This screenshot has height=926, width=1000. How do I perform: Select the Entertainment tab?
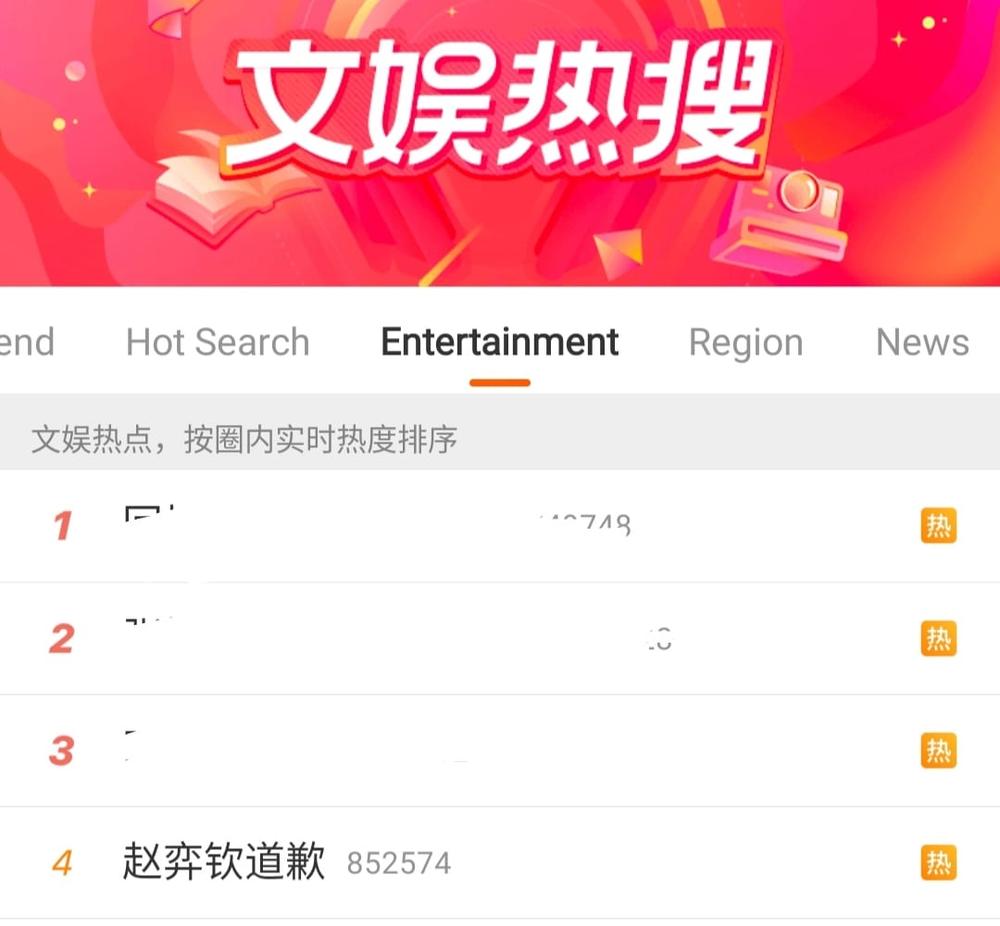(x=499, y=343)
